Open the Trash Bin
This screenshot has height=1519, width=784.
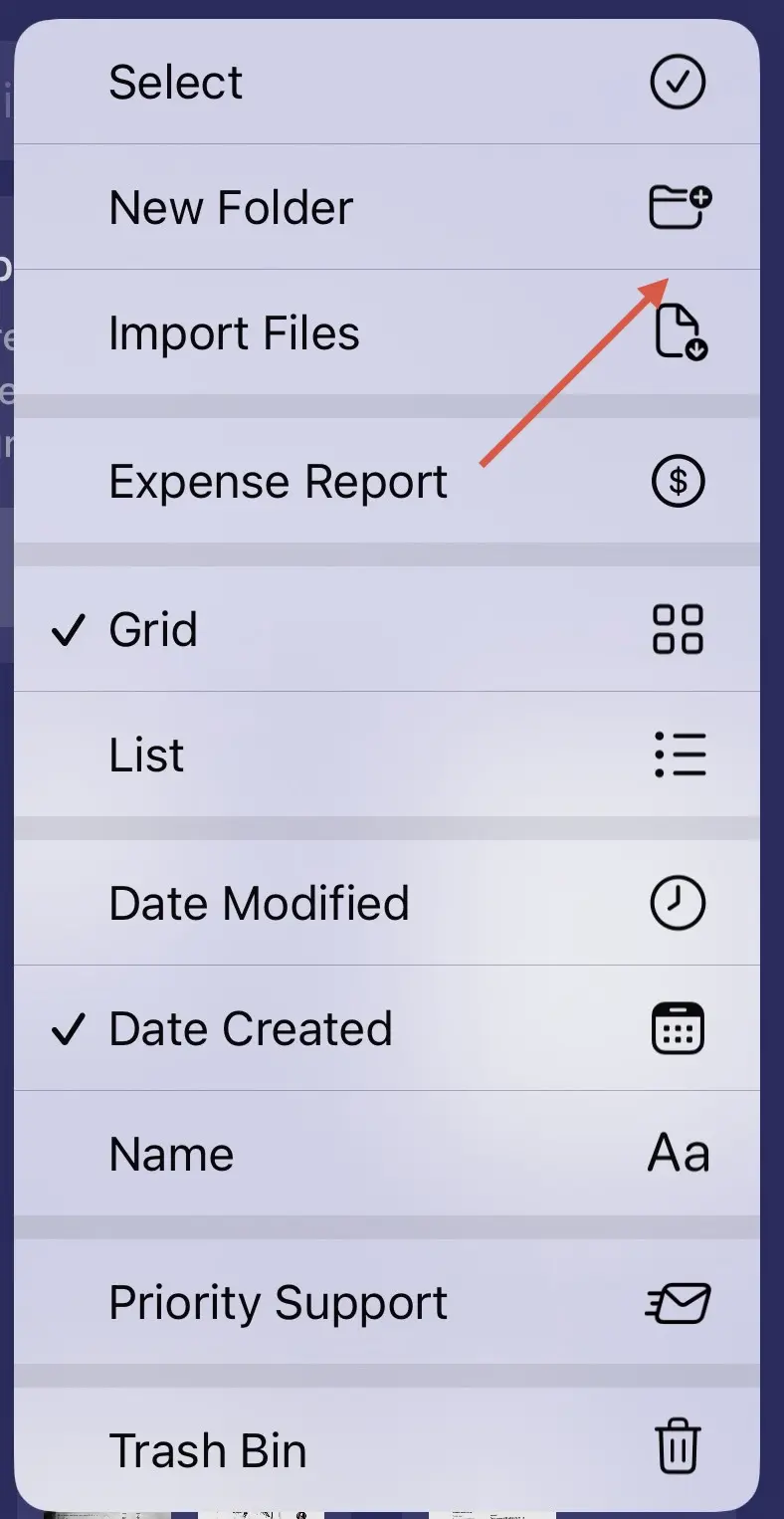(x=386, y=1449)
